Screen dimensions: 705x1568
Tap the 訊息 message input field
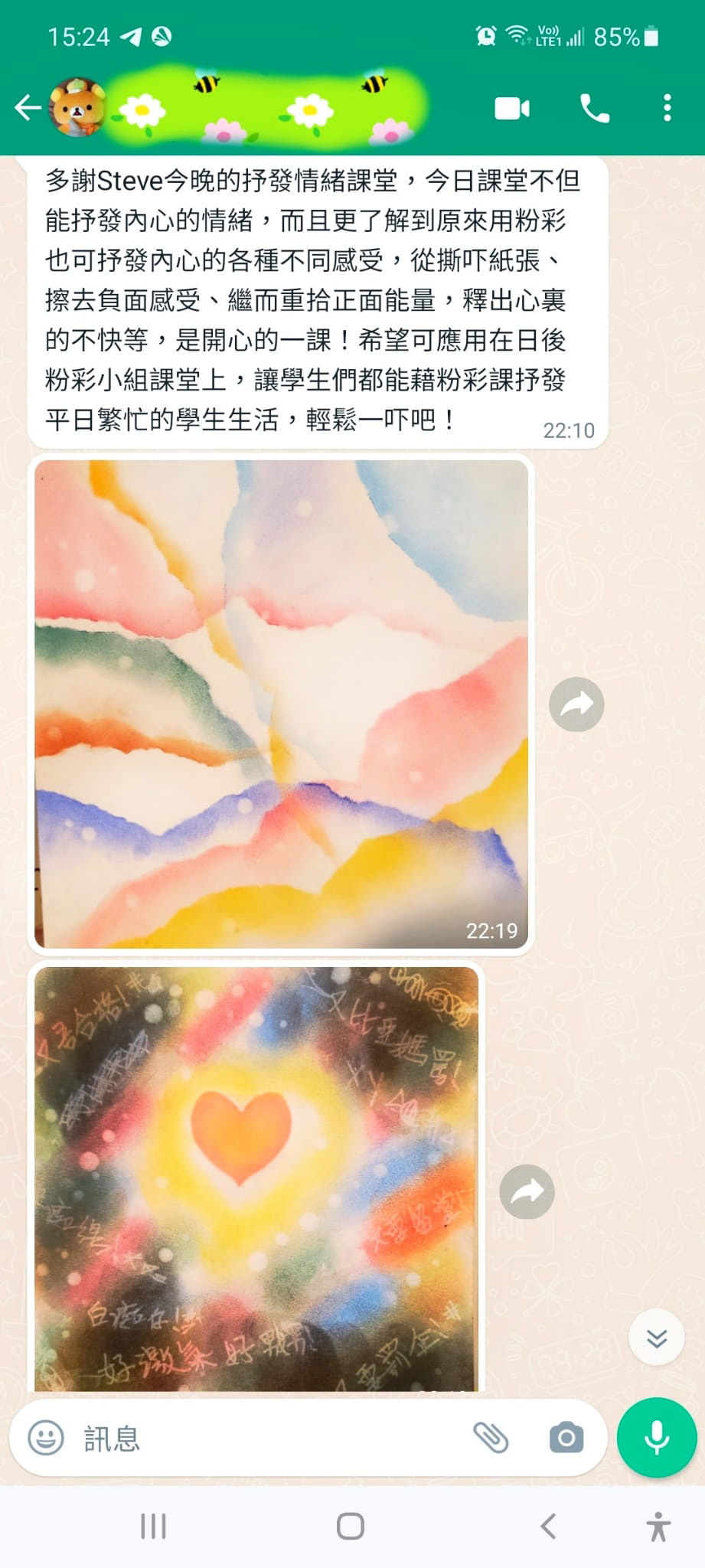tap(268, 1438)
